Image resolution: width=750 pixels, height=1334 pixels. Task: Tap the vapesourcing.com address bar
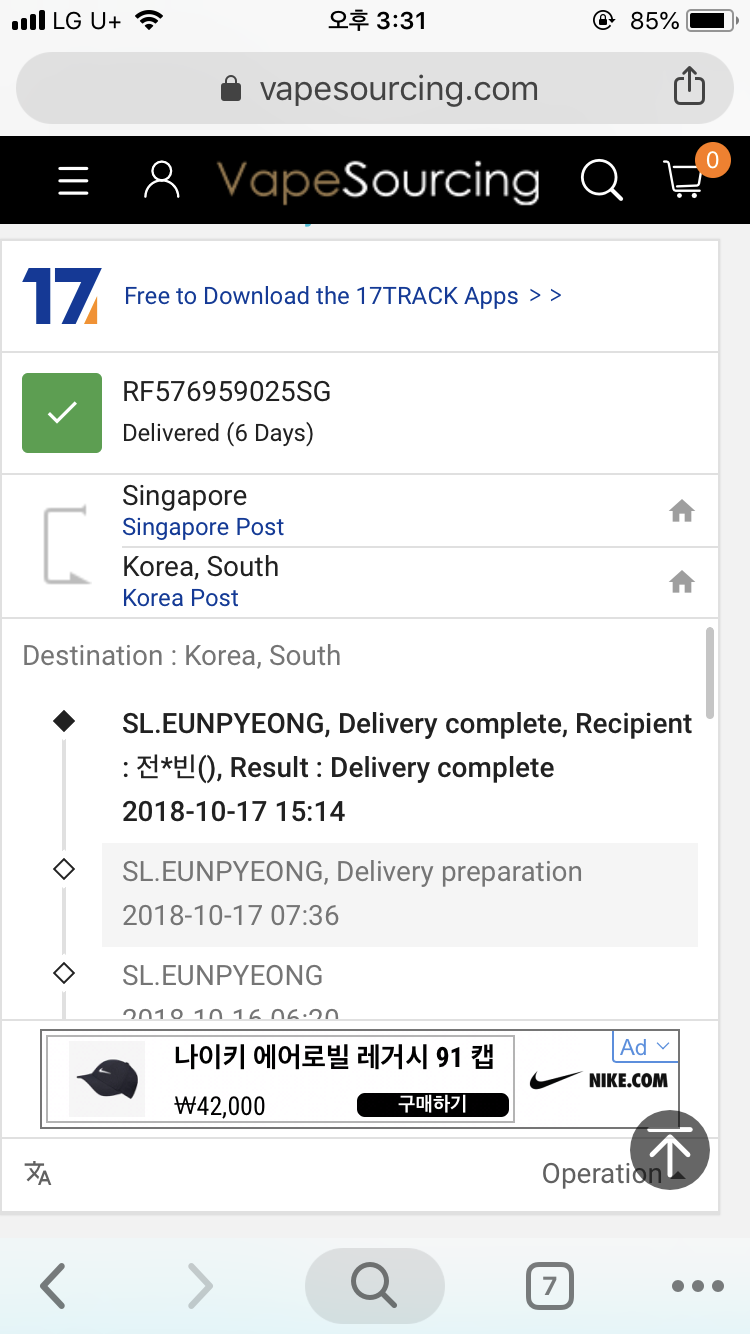point(375,88)
